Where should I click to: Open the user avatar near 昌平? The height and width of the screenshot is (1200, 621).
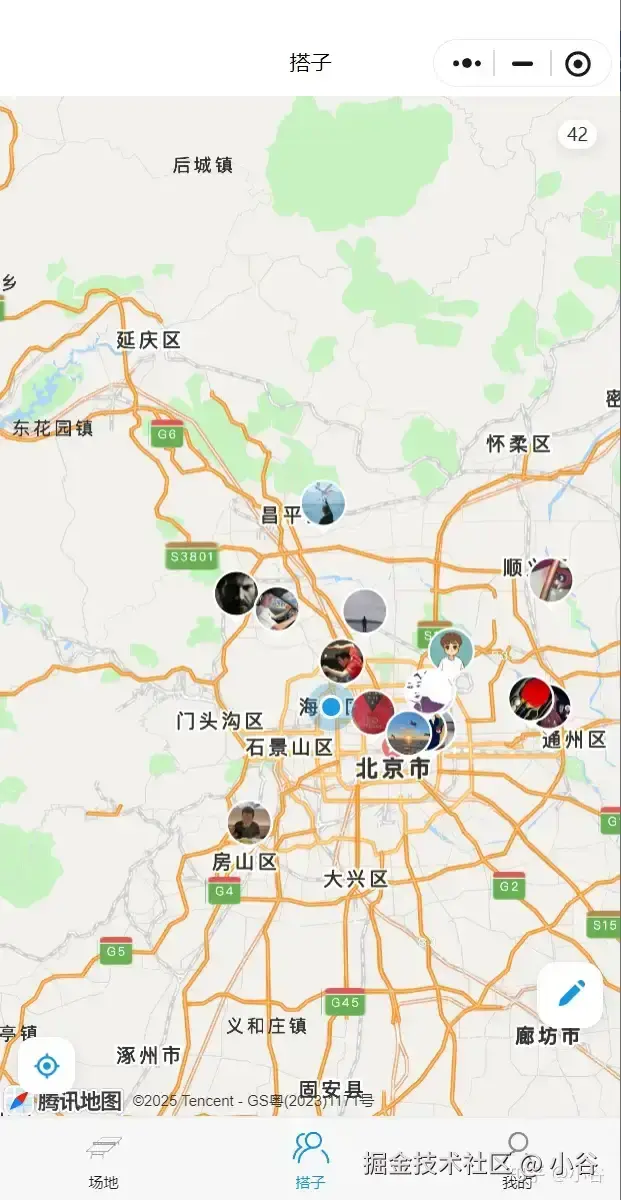[323, 504]
